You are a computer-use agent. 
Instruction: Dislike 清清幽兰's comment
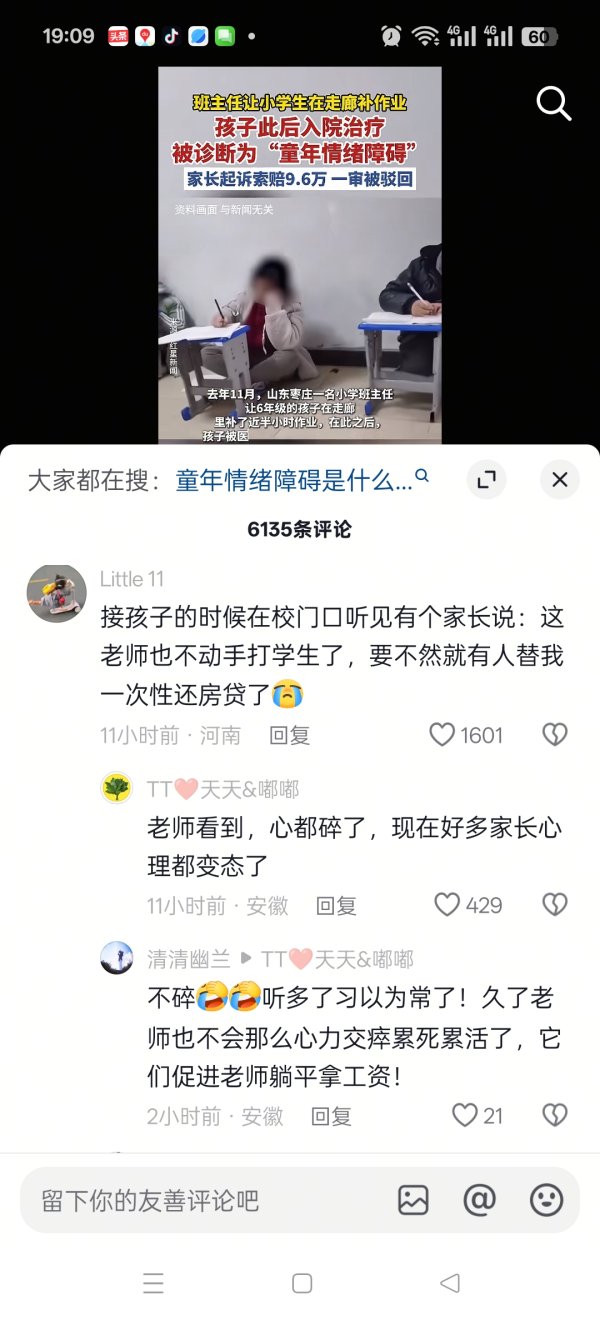point(554,1116)
